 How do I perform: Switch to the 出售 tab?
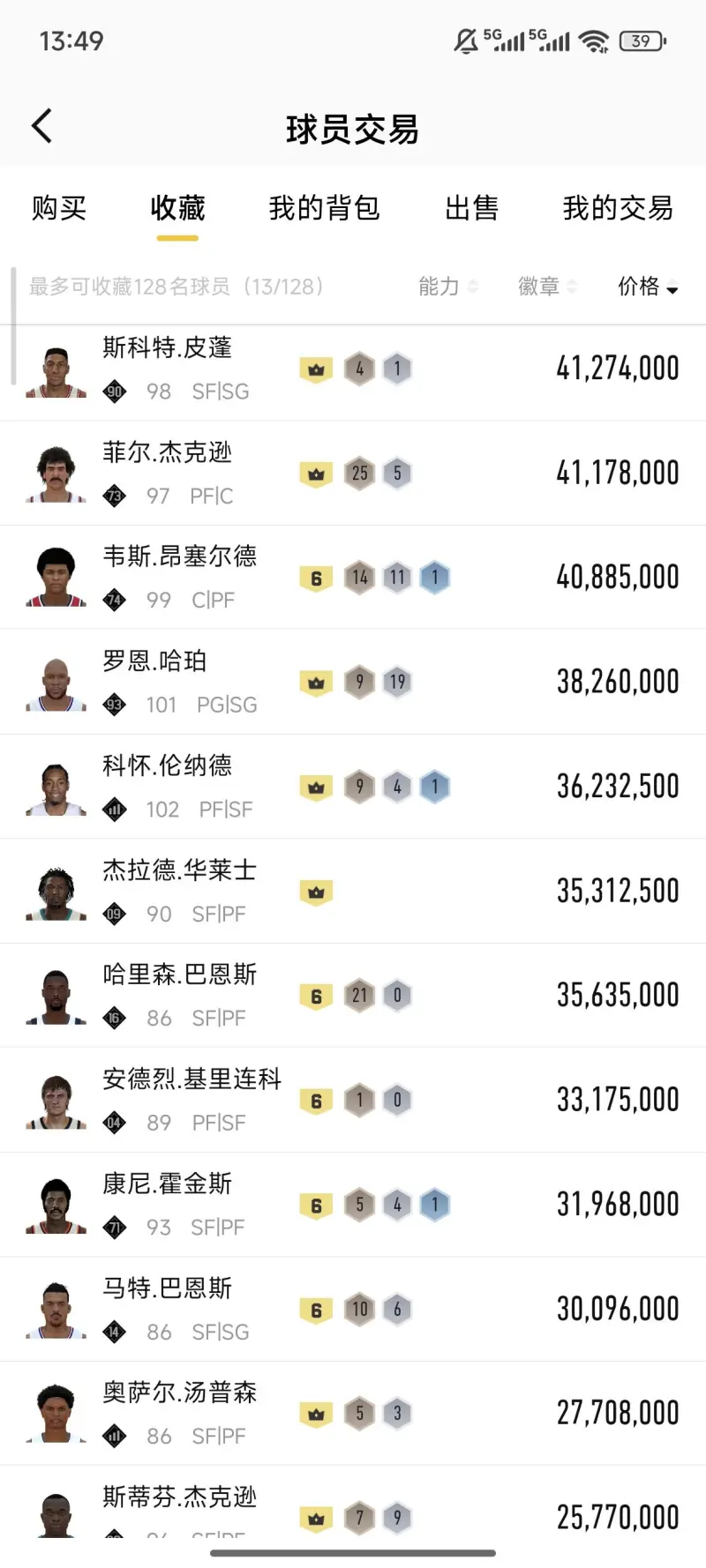471,208
